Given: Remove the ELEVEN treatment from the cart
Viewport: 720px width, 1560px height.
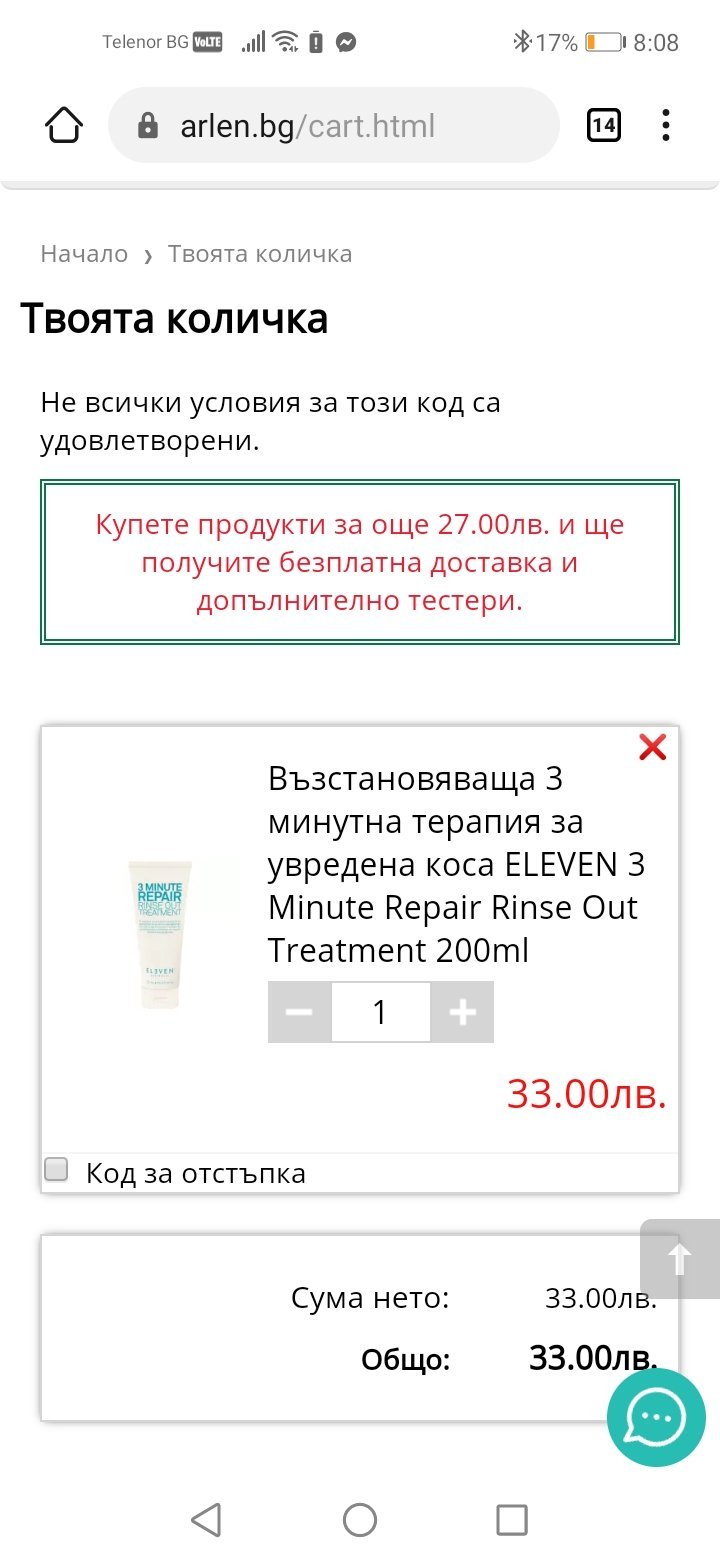Looking at the screenshot, I should point(652,747).
